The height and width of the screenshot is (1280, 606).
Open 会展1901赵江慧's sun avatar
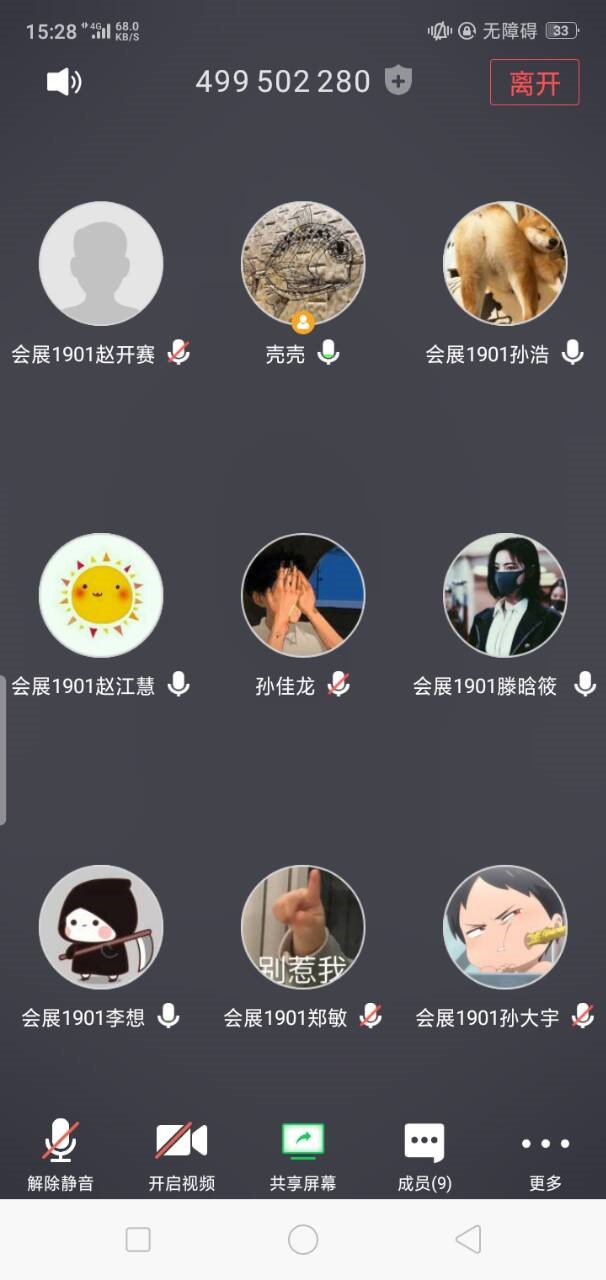101,596
